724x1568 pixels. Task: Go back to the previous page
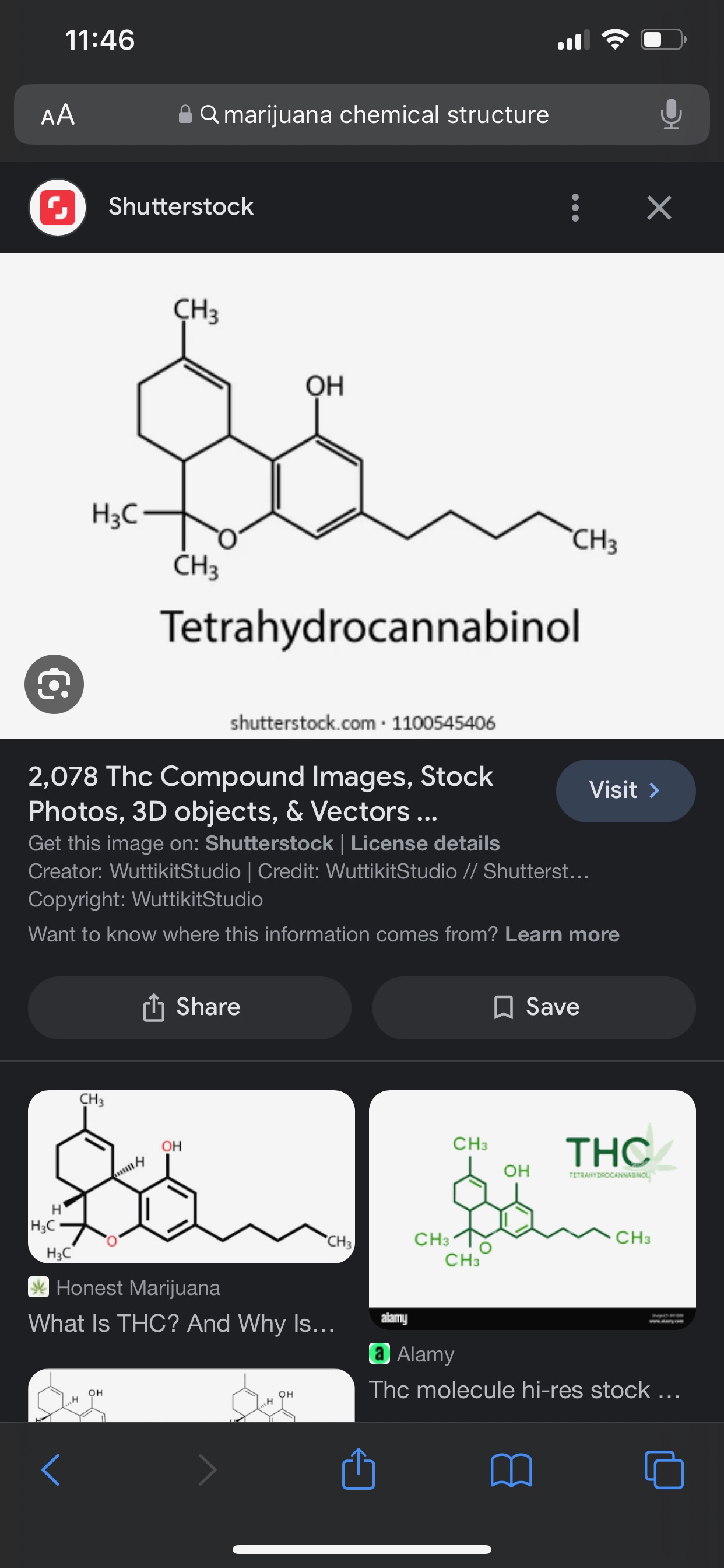[x=51, y=1470]
